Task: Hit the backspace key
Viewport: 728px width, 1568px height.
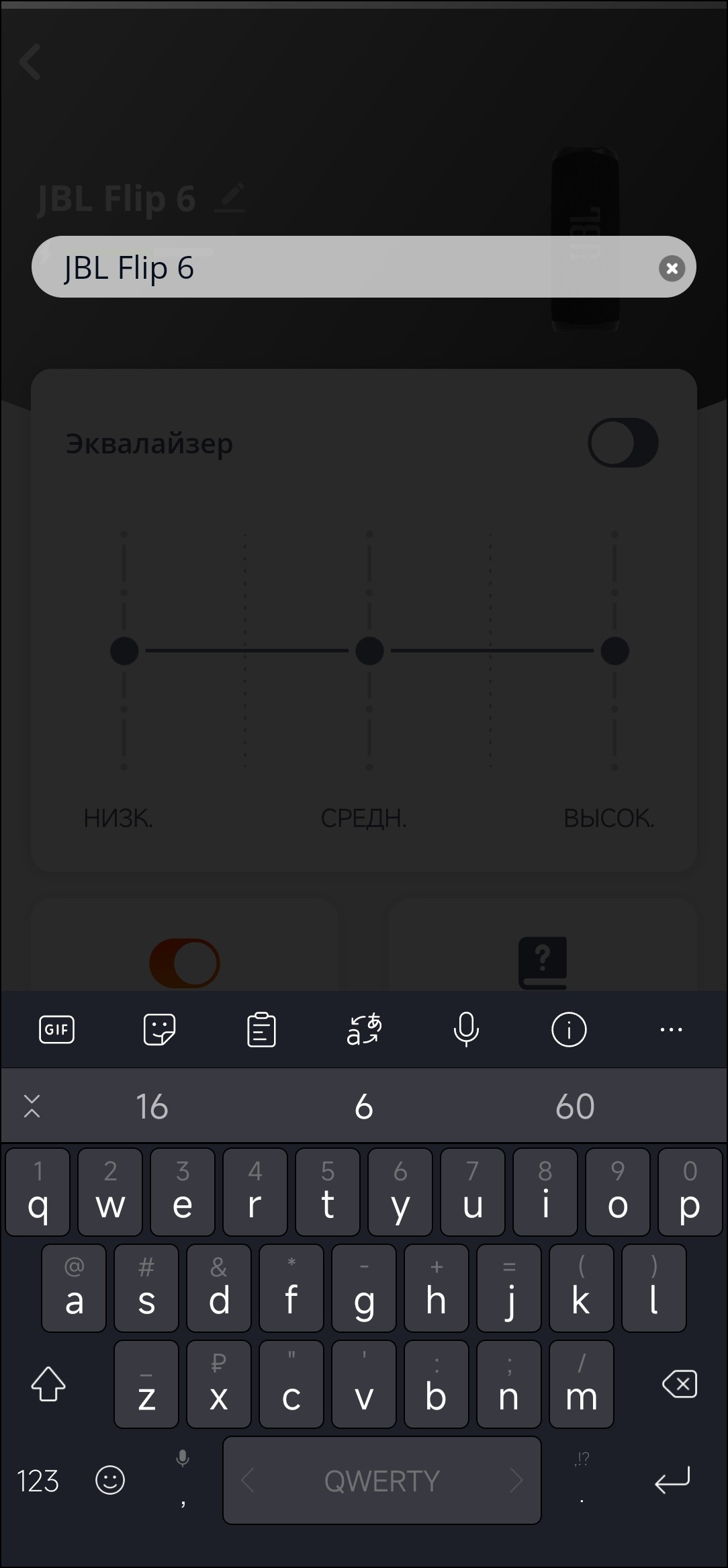Action: [x=679, y=1384]
